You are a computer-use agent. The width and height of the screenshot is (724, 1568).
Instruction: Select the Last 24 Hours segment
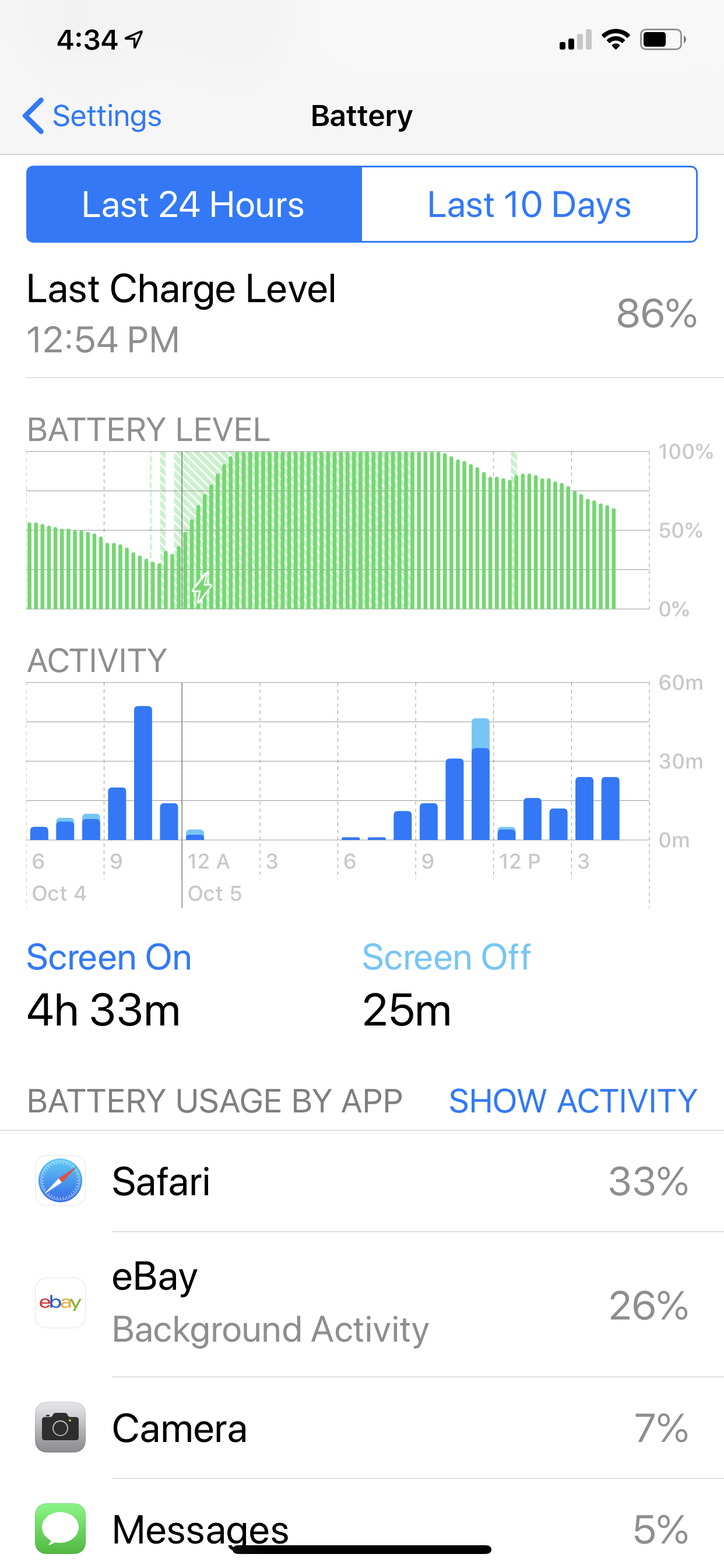194,205
